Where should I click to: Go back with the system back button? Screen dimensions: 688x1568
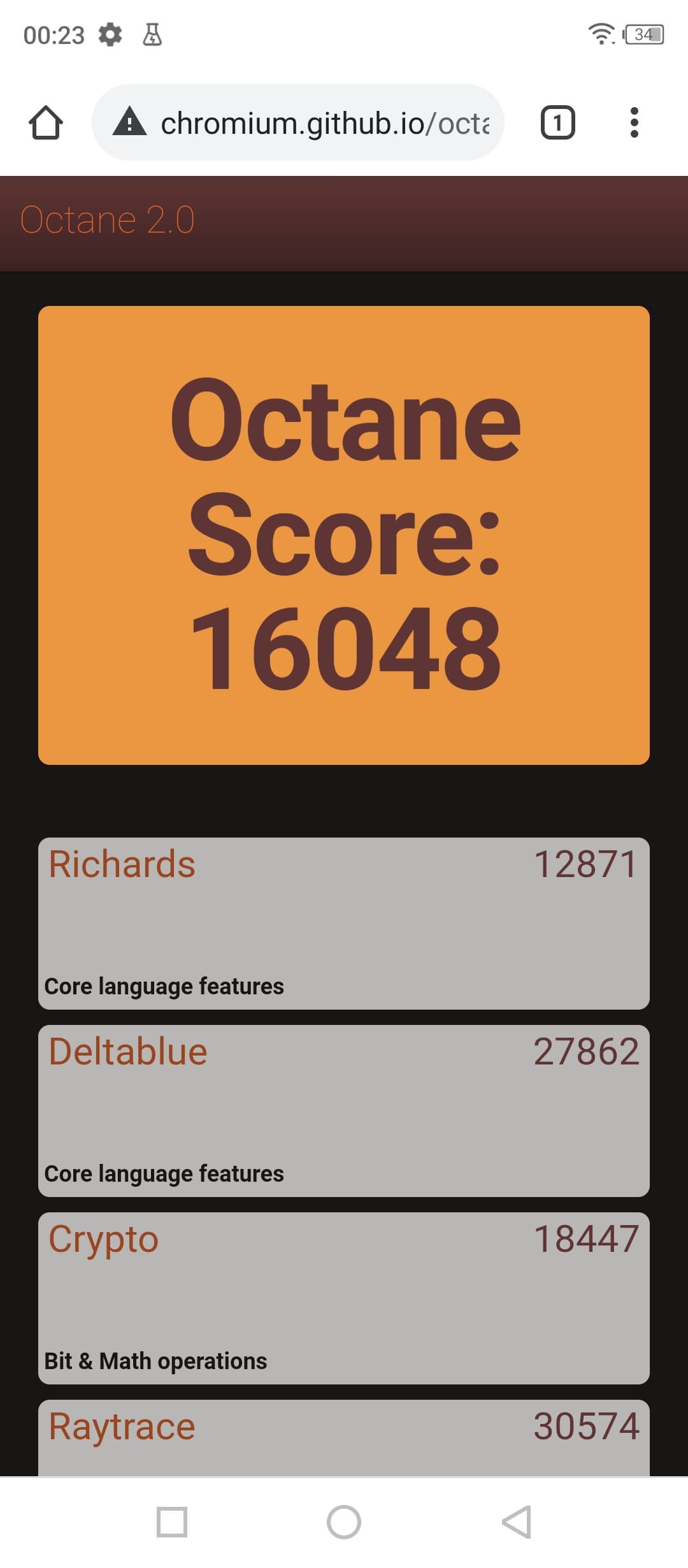[516, 1522]
